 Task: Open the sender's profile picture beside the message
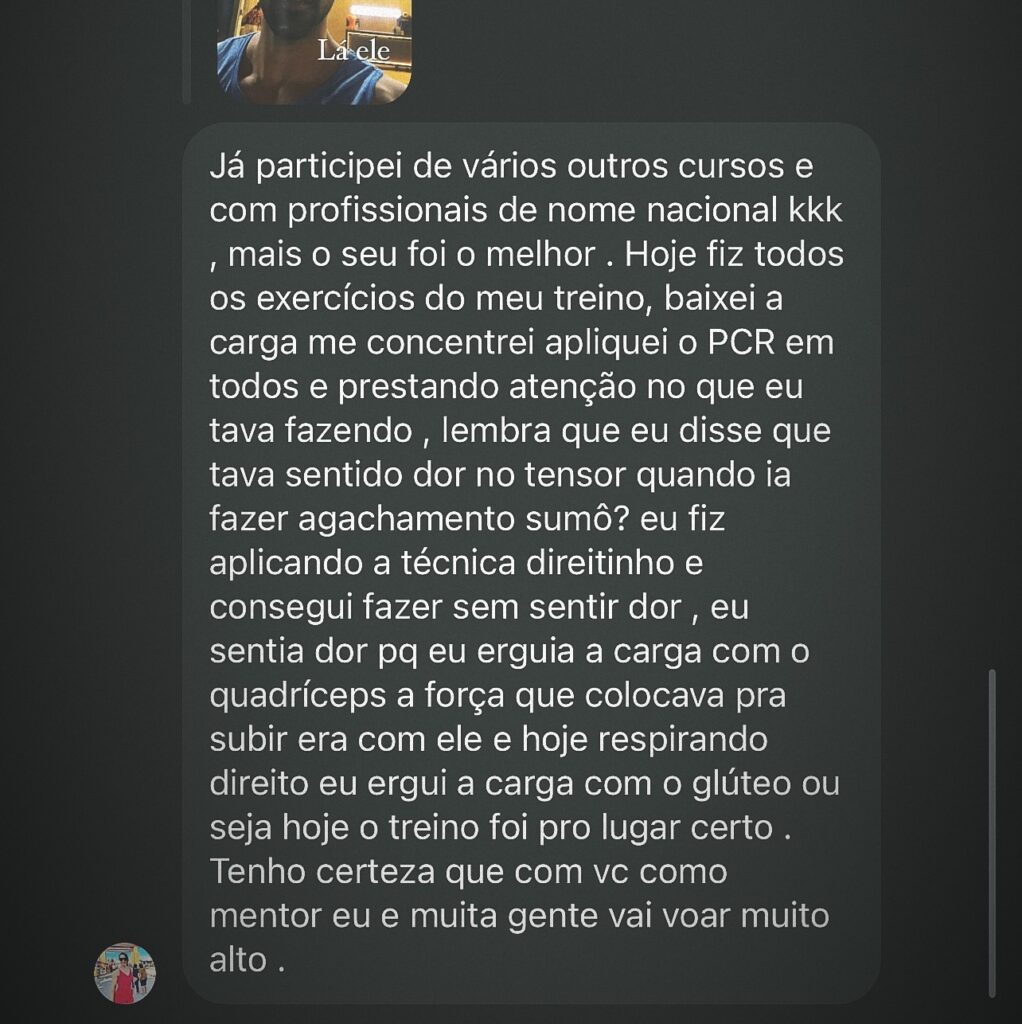click(125, 973)
